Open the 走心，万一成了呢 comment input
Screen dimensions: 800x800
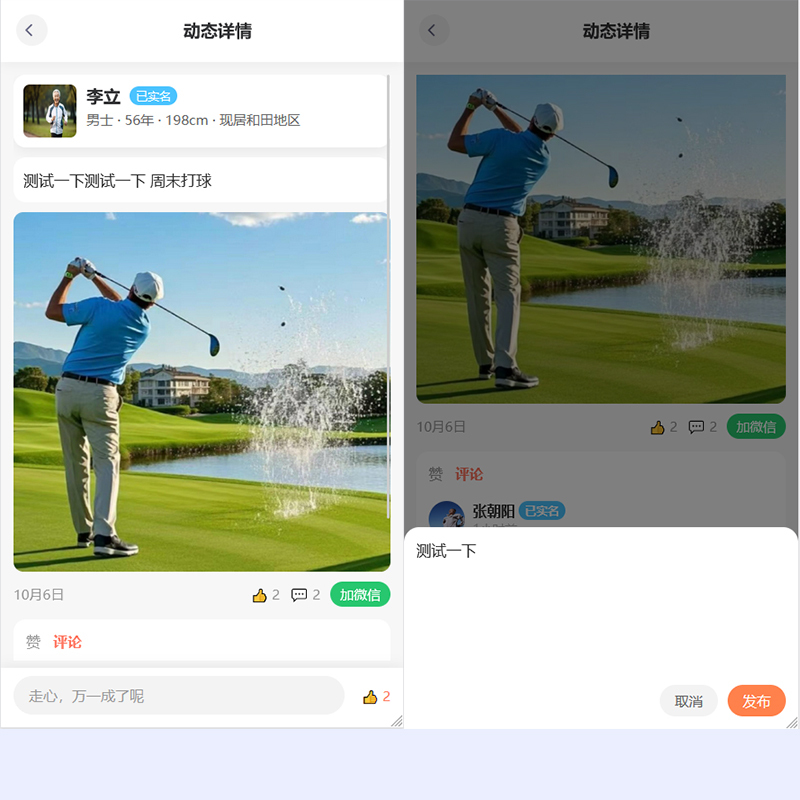[178, 696]
